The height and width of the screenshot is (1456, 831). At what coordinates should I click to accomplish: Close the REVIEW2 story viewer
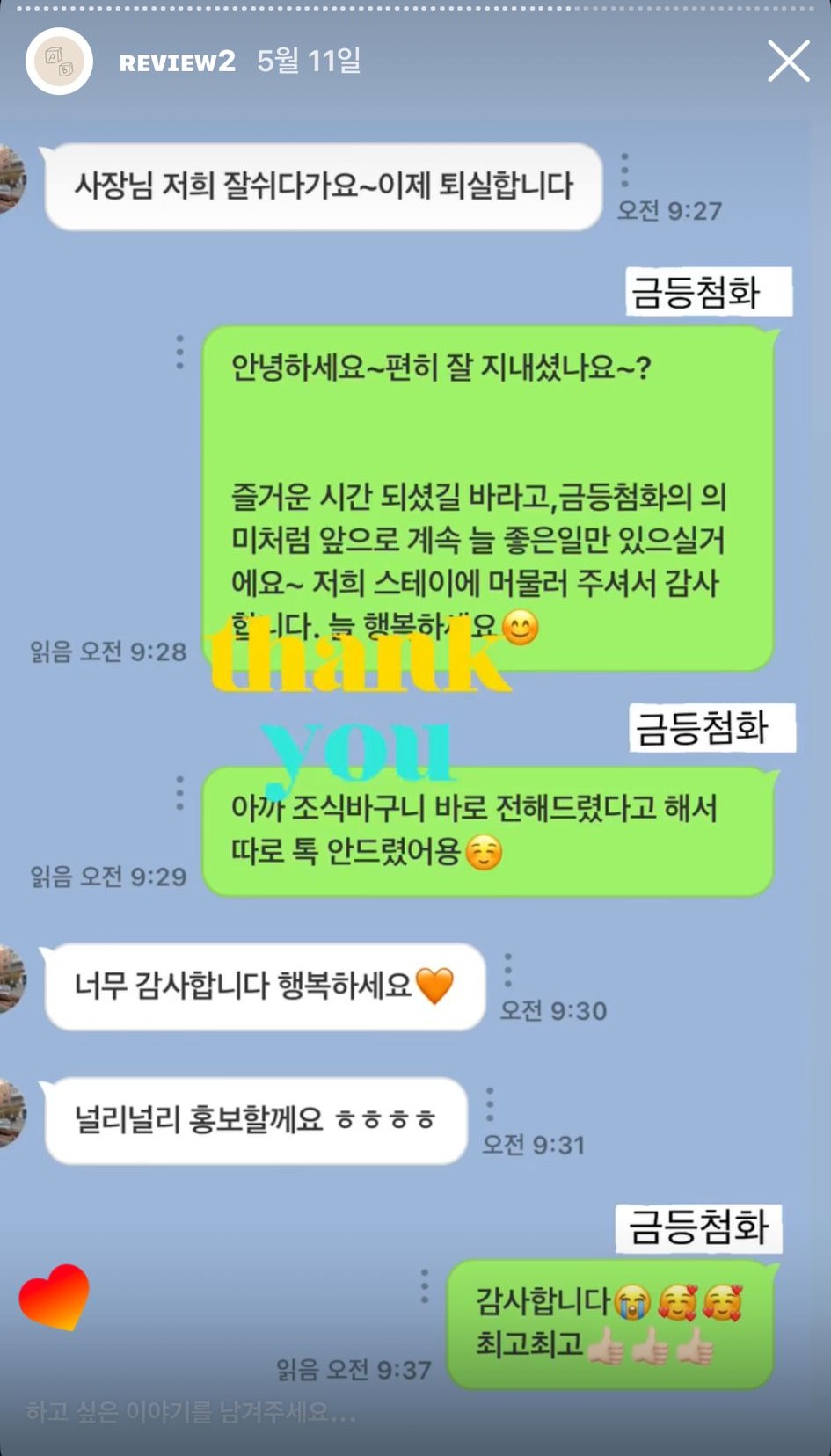pyautogui.click(x=788, y=62)
